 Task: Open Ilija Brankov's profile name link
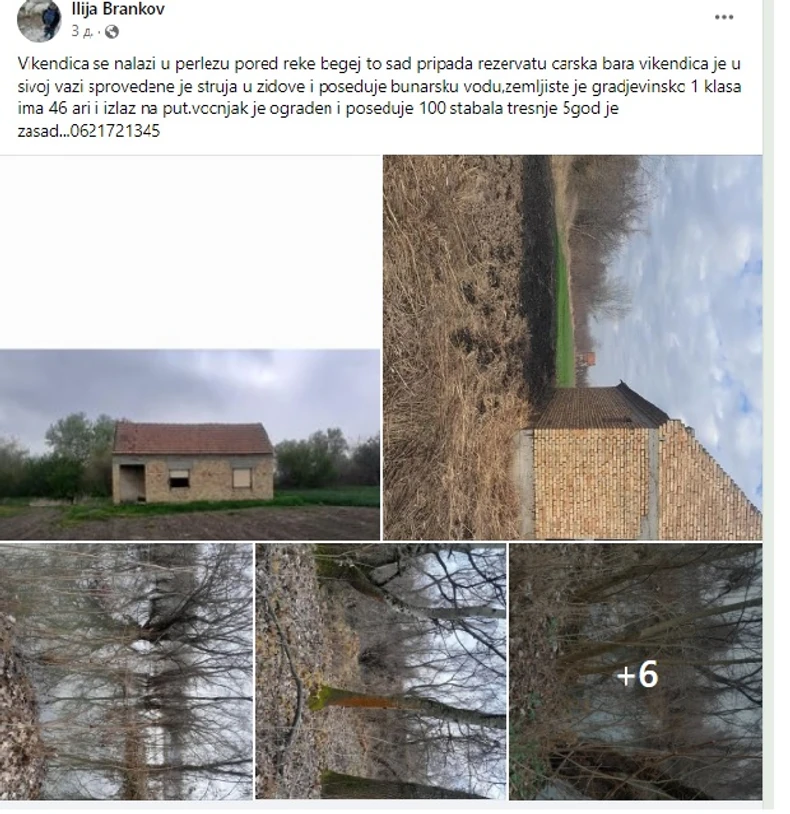(118, 9)
